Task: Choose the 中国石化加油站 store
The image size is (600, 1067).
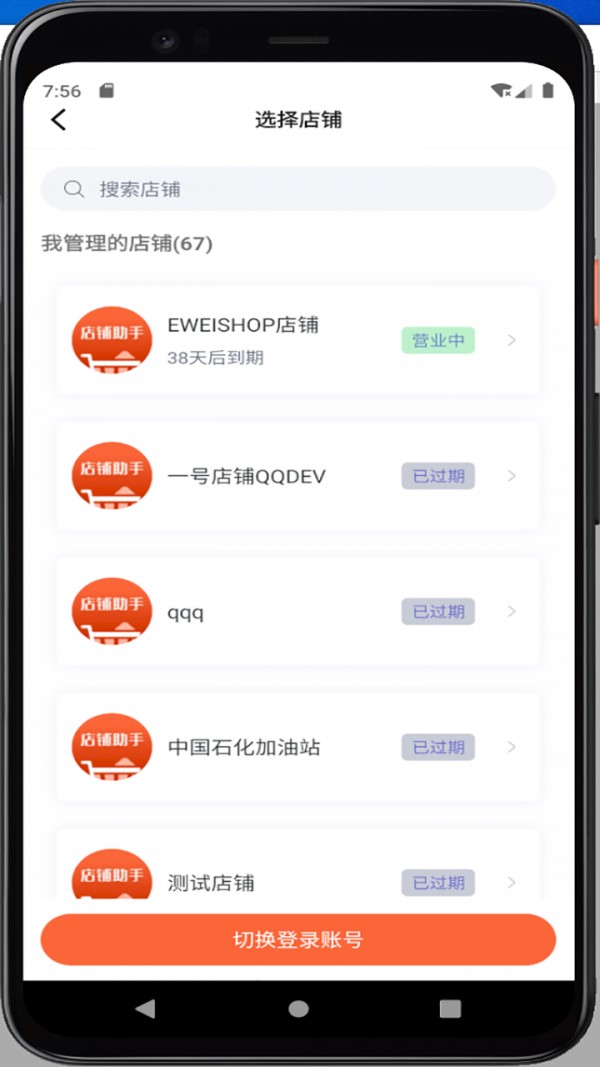Action: tap(298, 747)
